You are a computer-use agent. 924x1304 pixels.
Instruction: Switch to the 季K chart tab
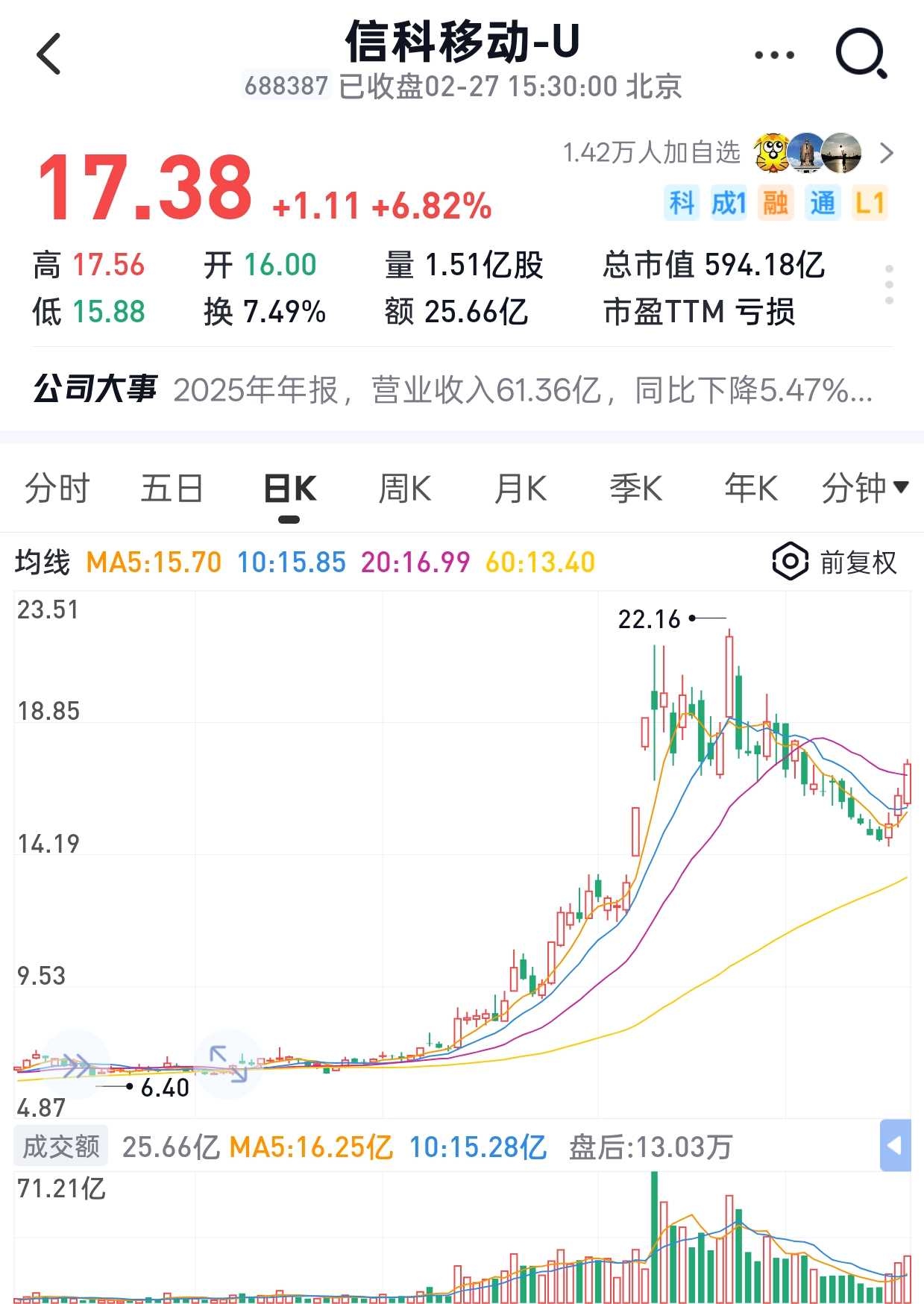tap(635, 489)
